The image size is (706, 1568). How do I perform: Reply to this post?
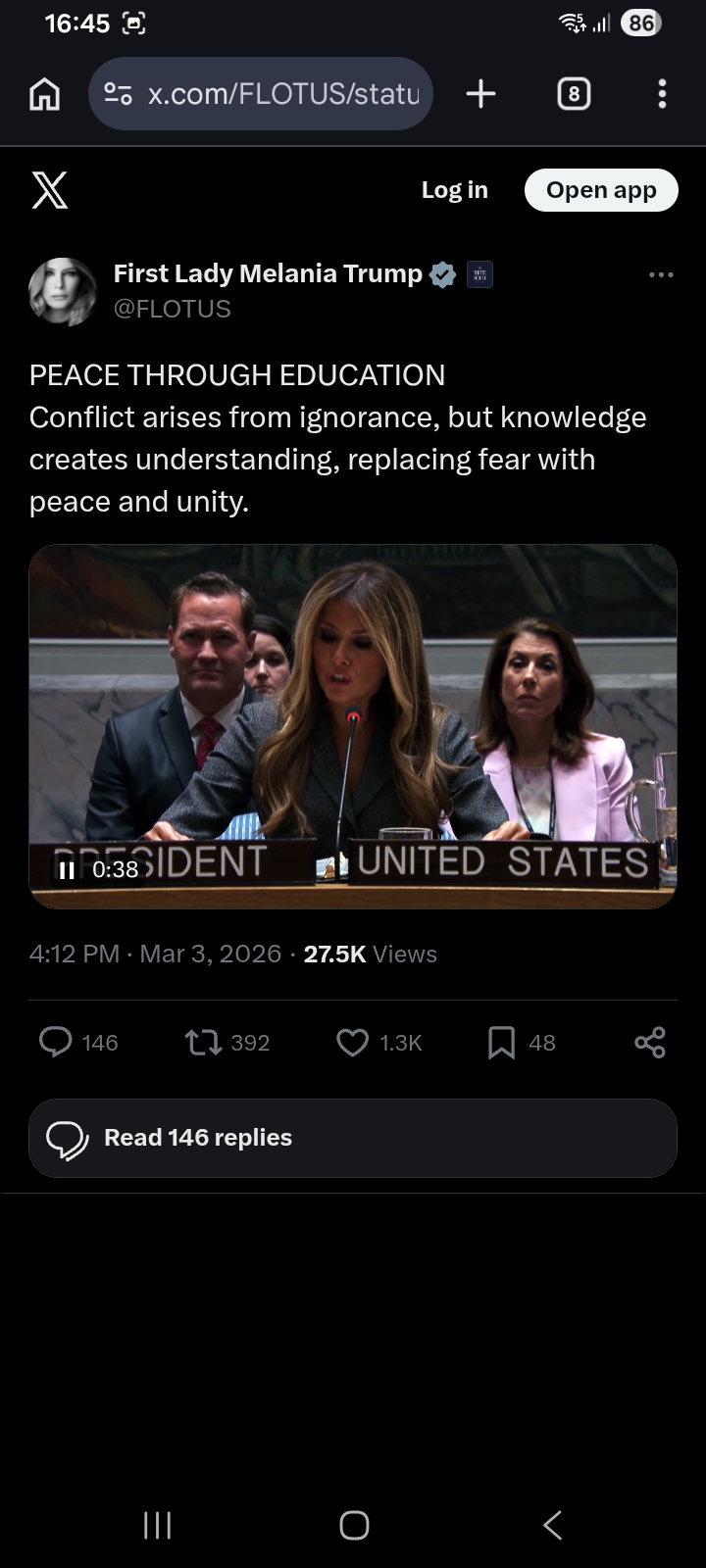point(56,1042)
